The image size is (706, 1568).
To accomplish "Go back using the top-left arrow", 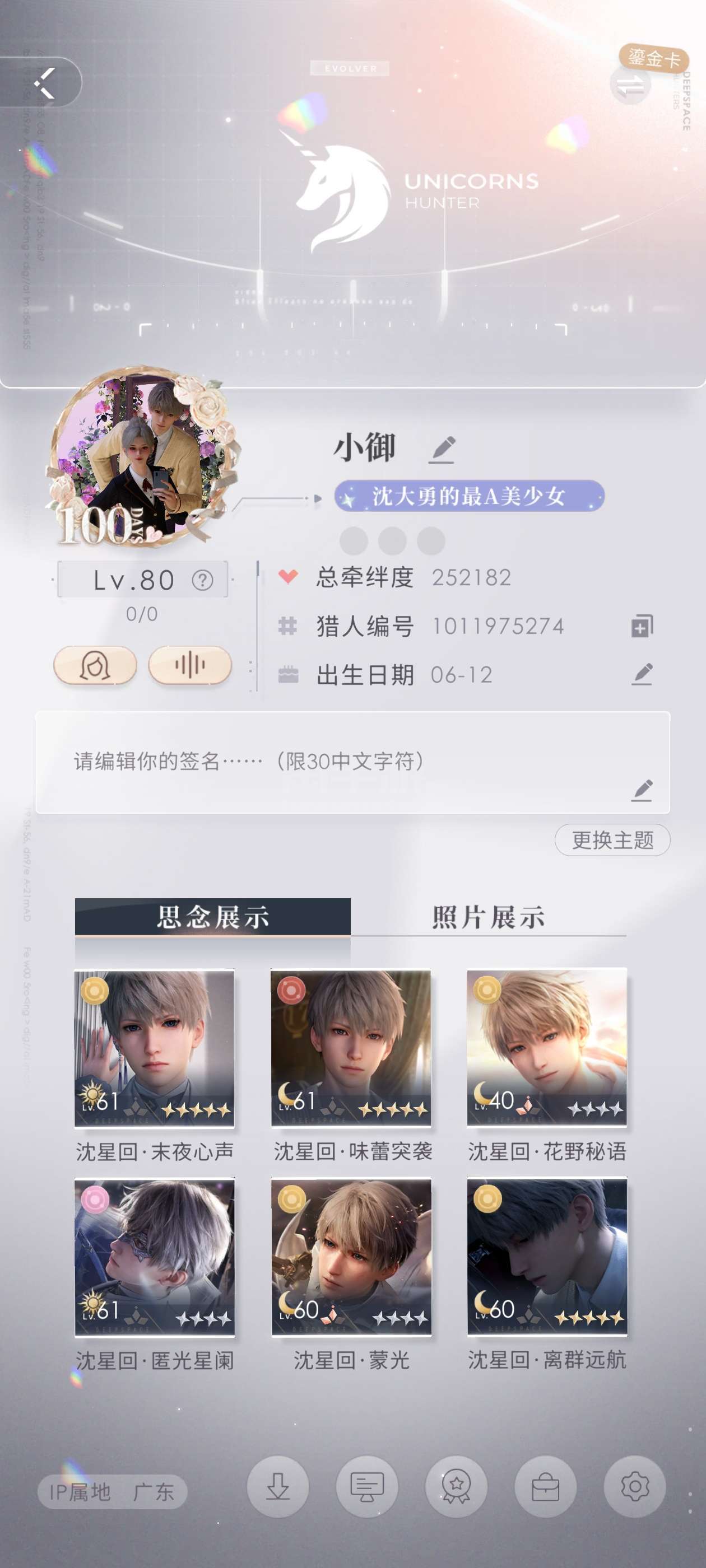I will coord(44,82).
